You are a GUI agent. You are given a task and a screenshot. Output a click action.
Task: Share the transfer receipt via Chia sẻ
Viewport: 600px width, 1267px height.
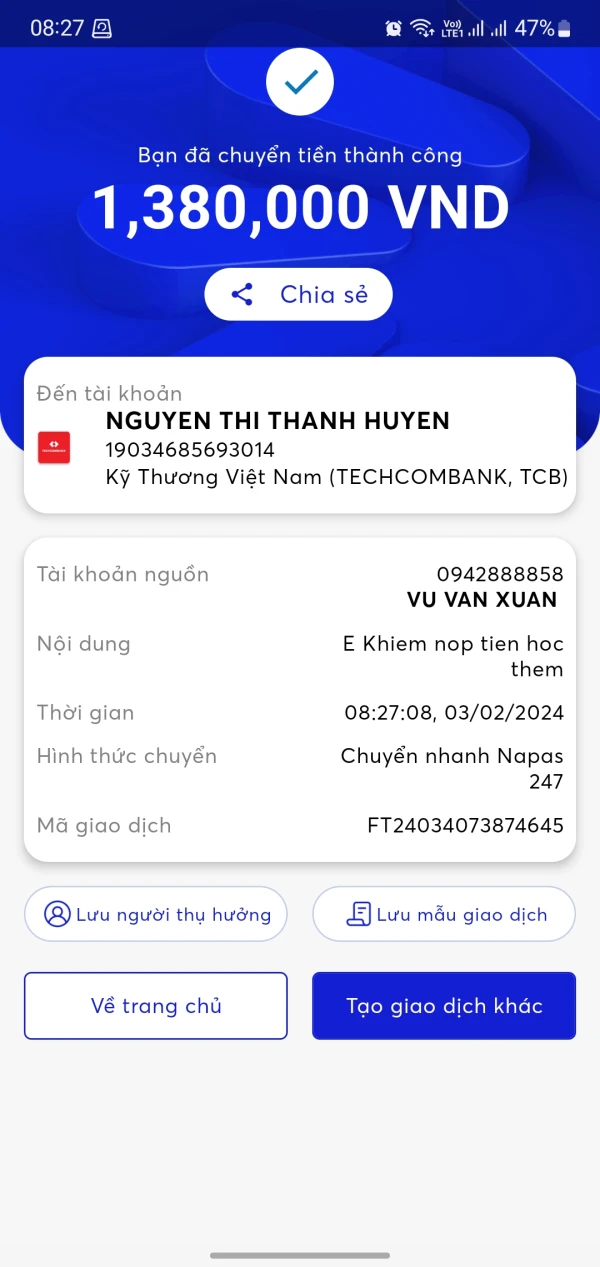298,294
